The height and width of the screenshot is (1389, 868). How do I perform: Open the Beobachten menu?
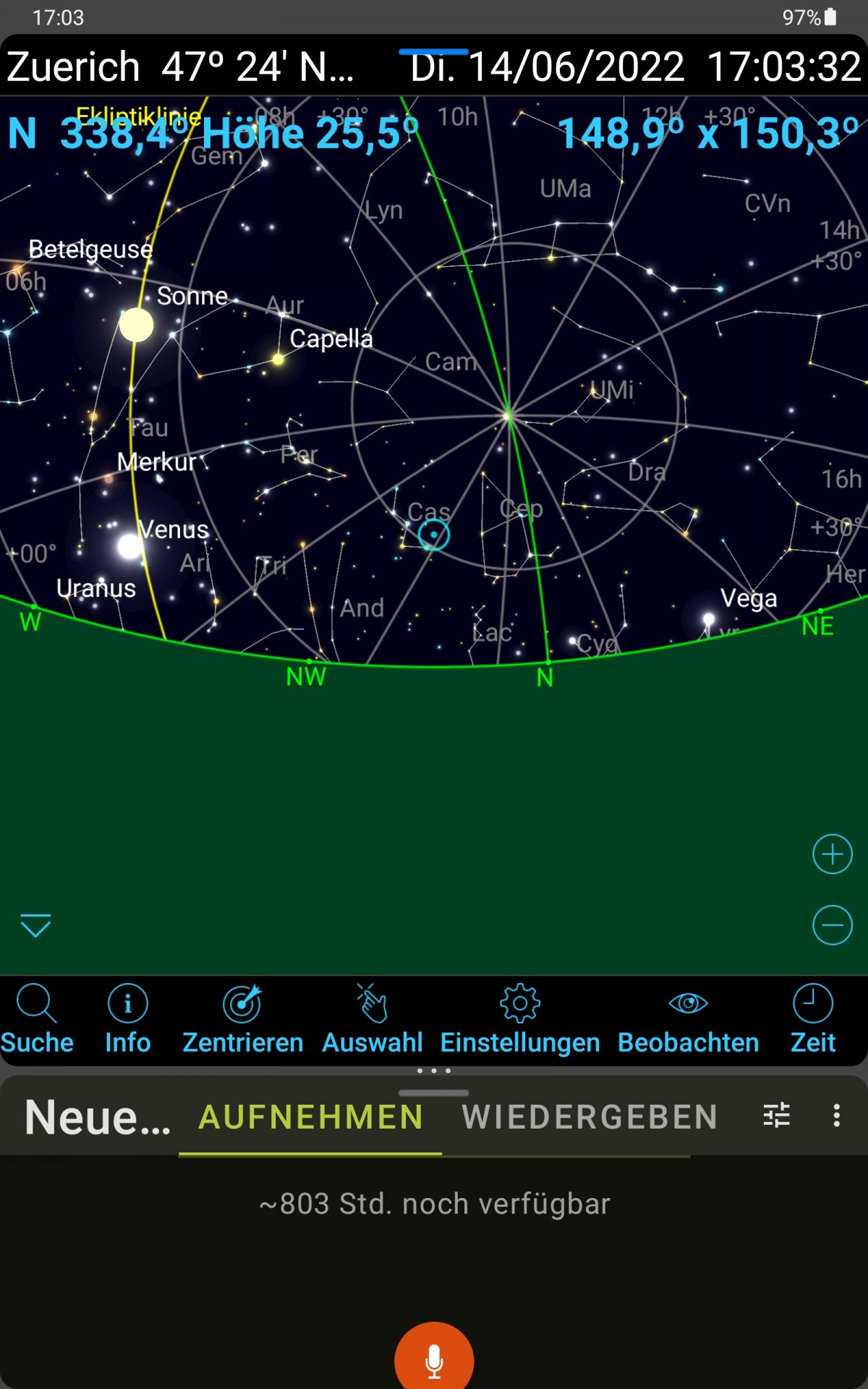tap(688, 1019)
